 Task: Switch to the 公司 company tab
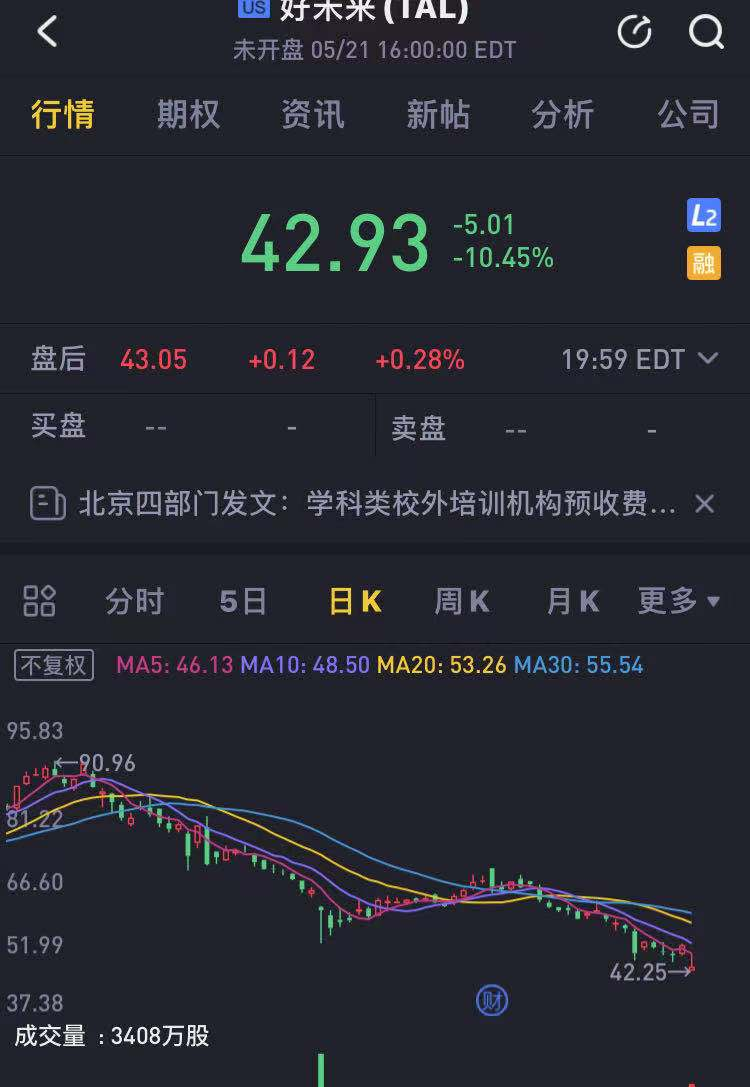click(688, 114)
